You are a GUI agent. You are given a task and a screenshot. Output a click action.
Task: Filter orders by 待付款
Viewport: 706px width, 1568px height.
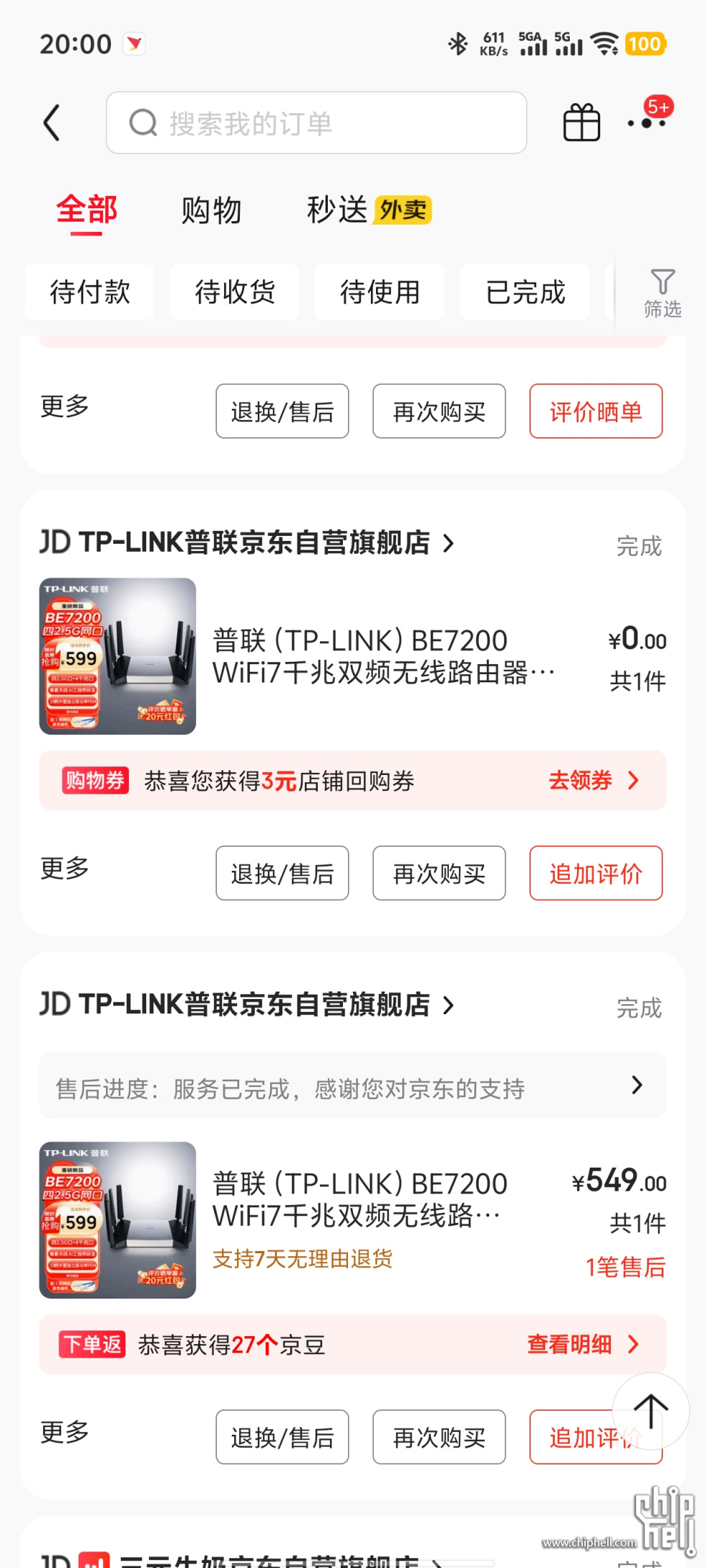coord(89,292)
